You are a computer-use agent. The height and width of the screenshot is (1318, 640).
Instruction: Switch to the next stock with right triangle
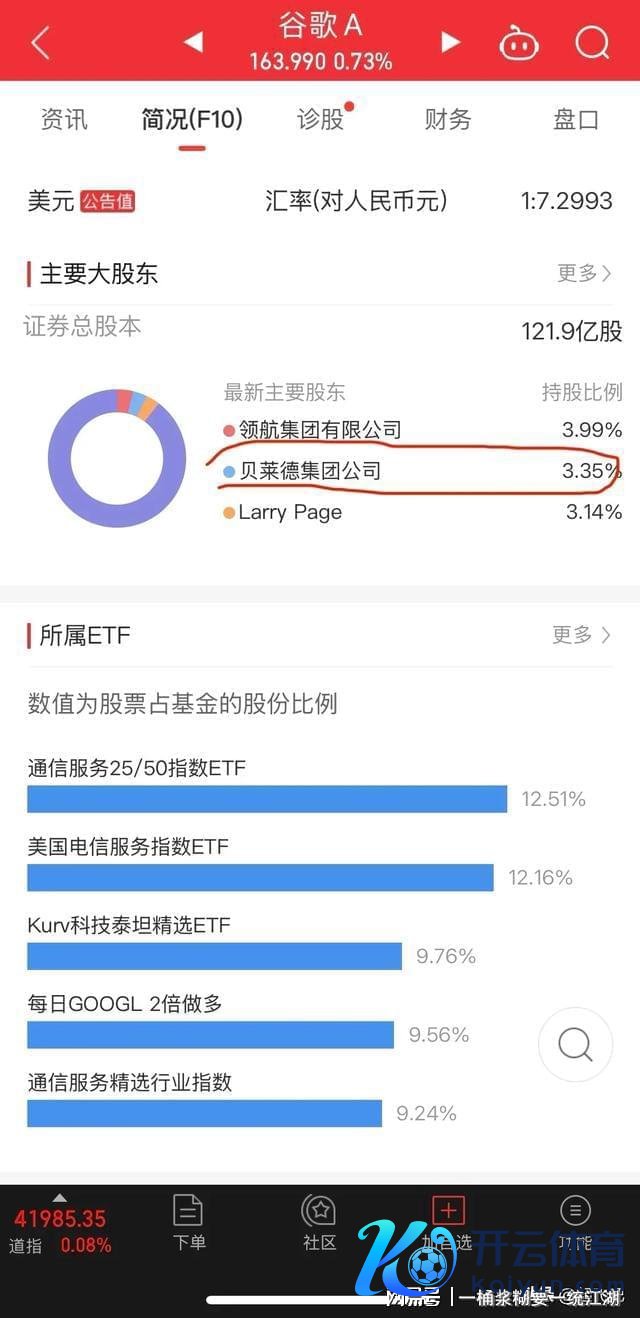point(450,42)
